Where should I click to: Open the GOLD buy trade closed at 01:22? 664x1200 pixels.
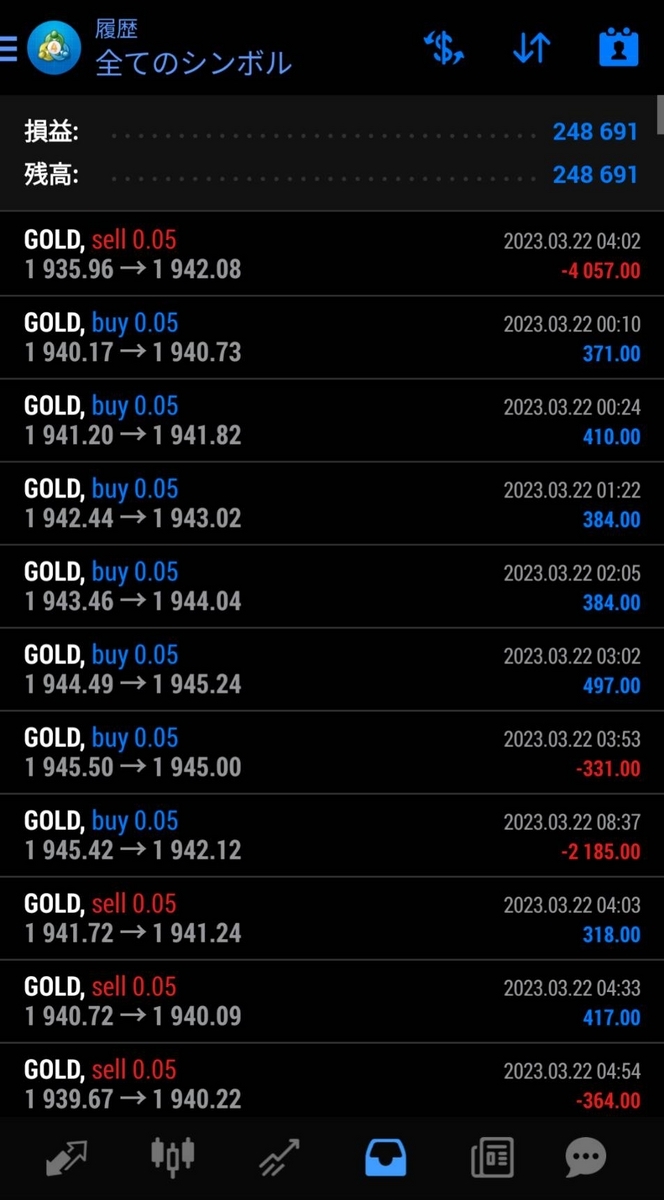tap(332, 503)
